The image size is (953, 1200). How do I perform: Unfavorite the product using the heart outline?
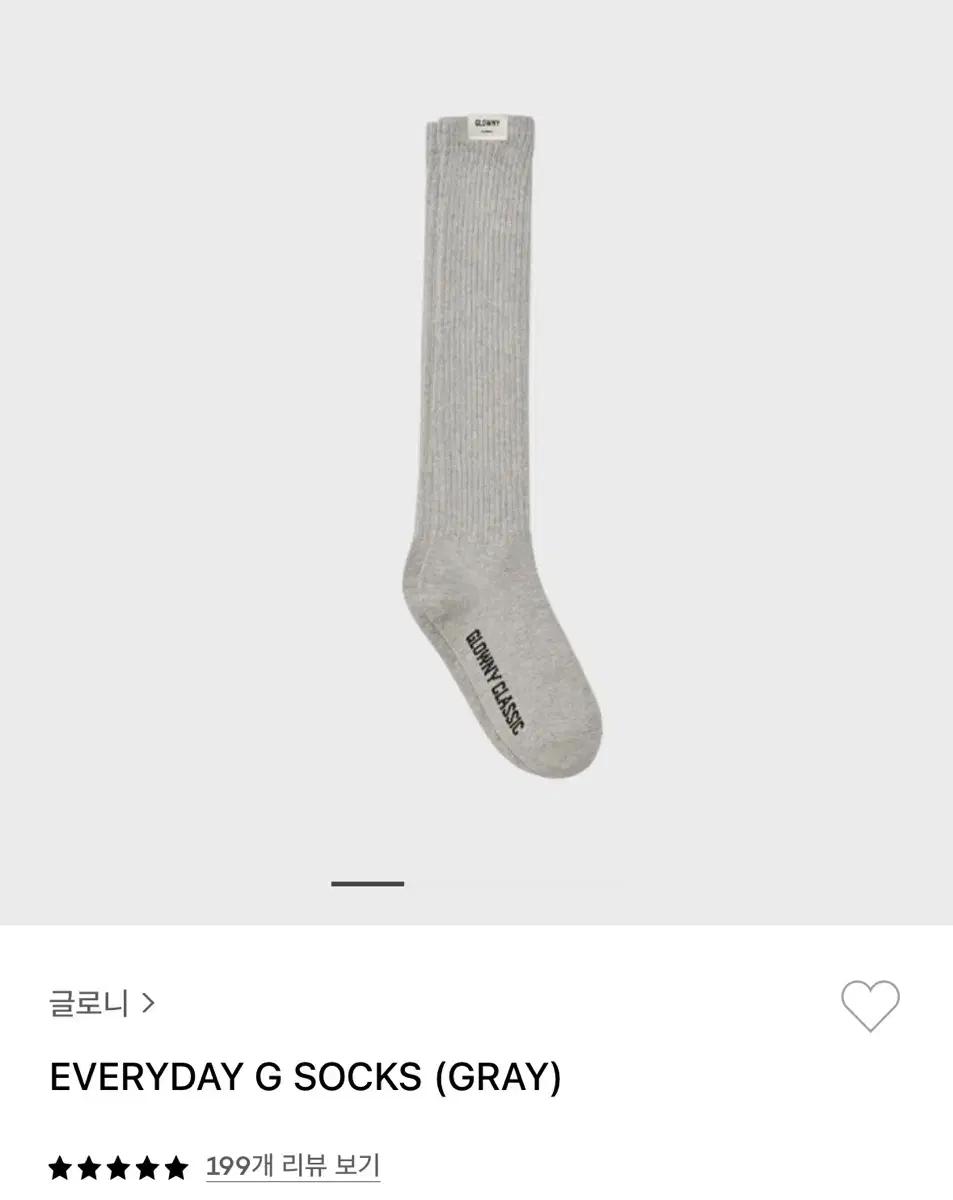tap(869, 1004)
